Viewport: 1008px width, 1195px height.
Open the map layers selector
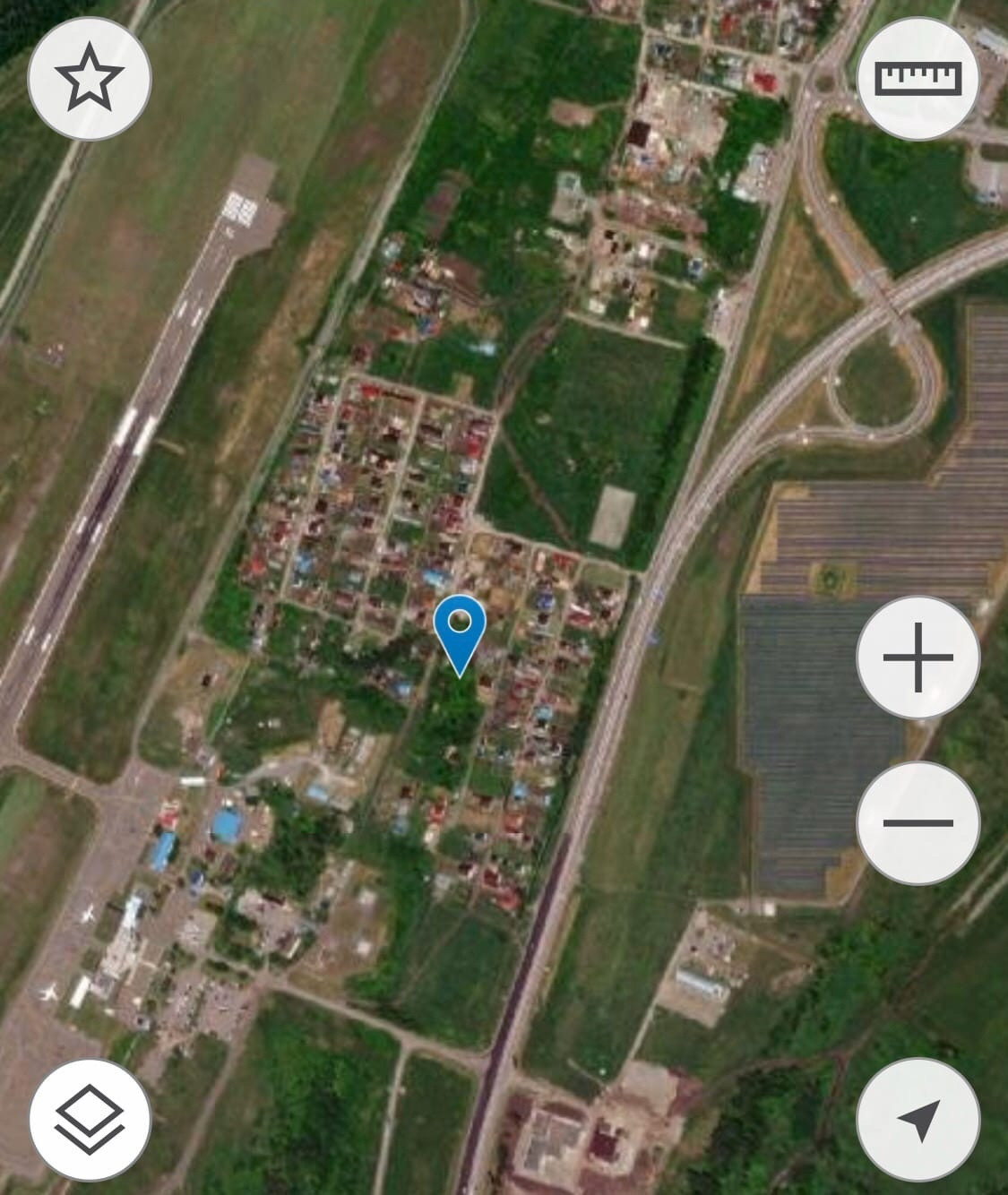[90, 1119]
